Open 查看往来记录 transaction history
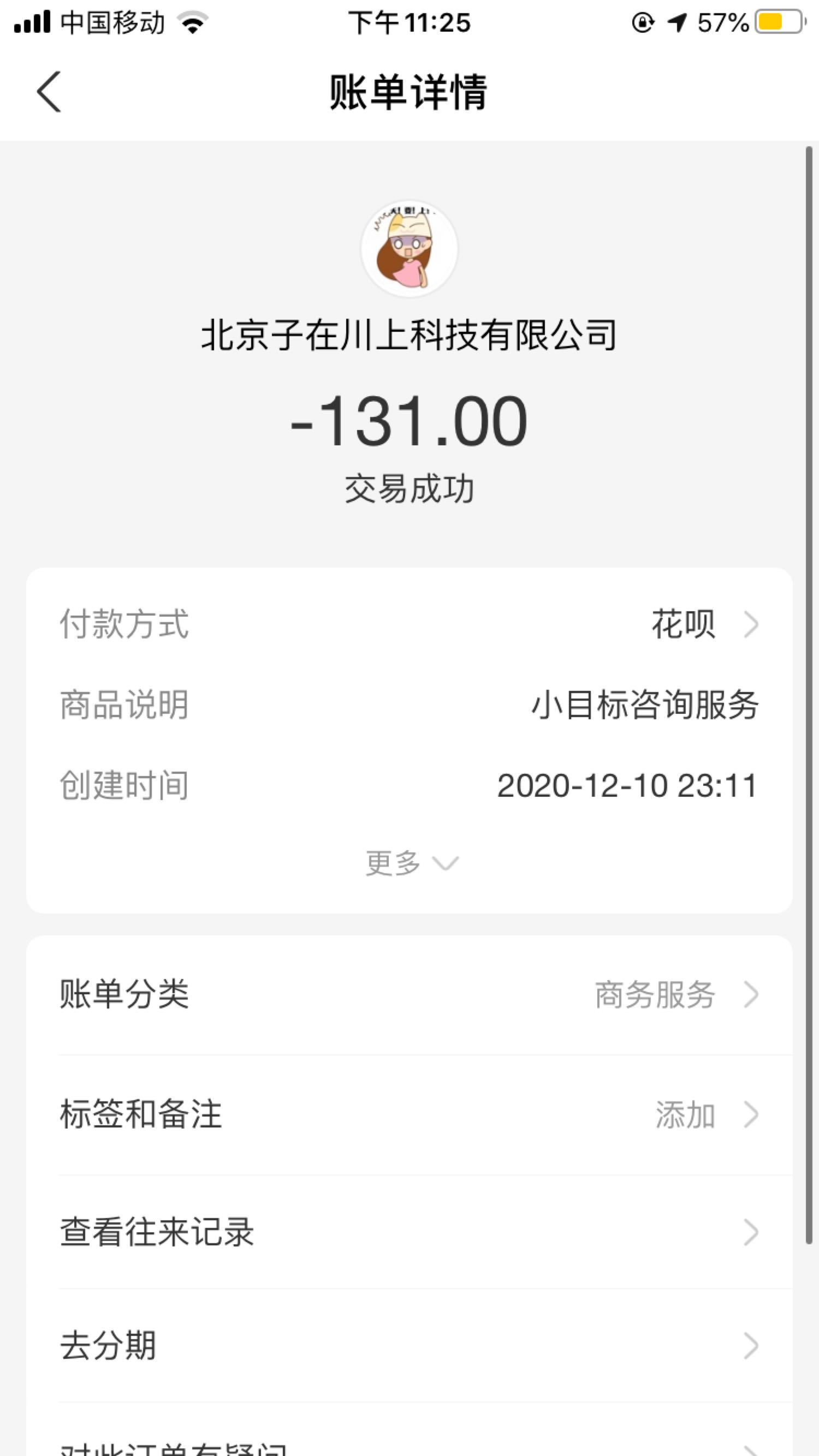This screenshot has height=1456, width=819. (x=409, y=1232)
